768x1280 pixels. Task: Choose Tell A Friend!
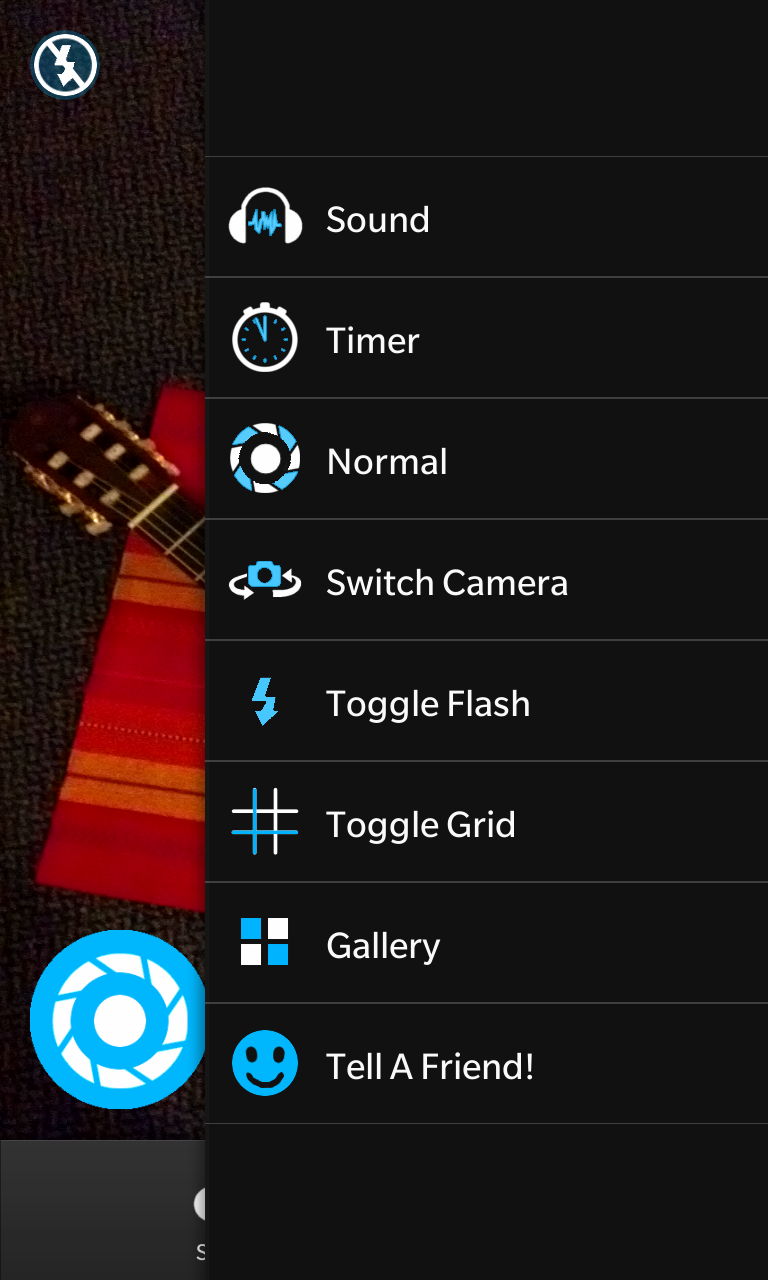486,1064
